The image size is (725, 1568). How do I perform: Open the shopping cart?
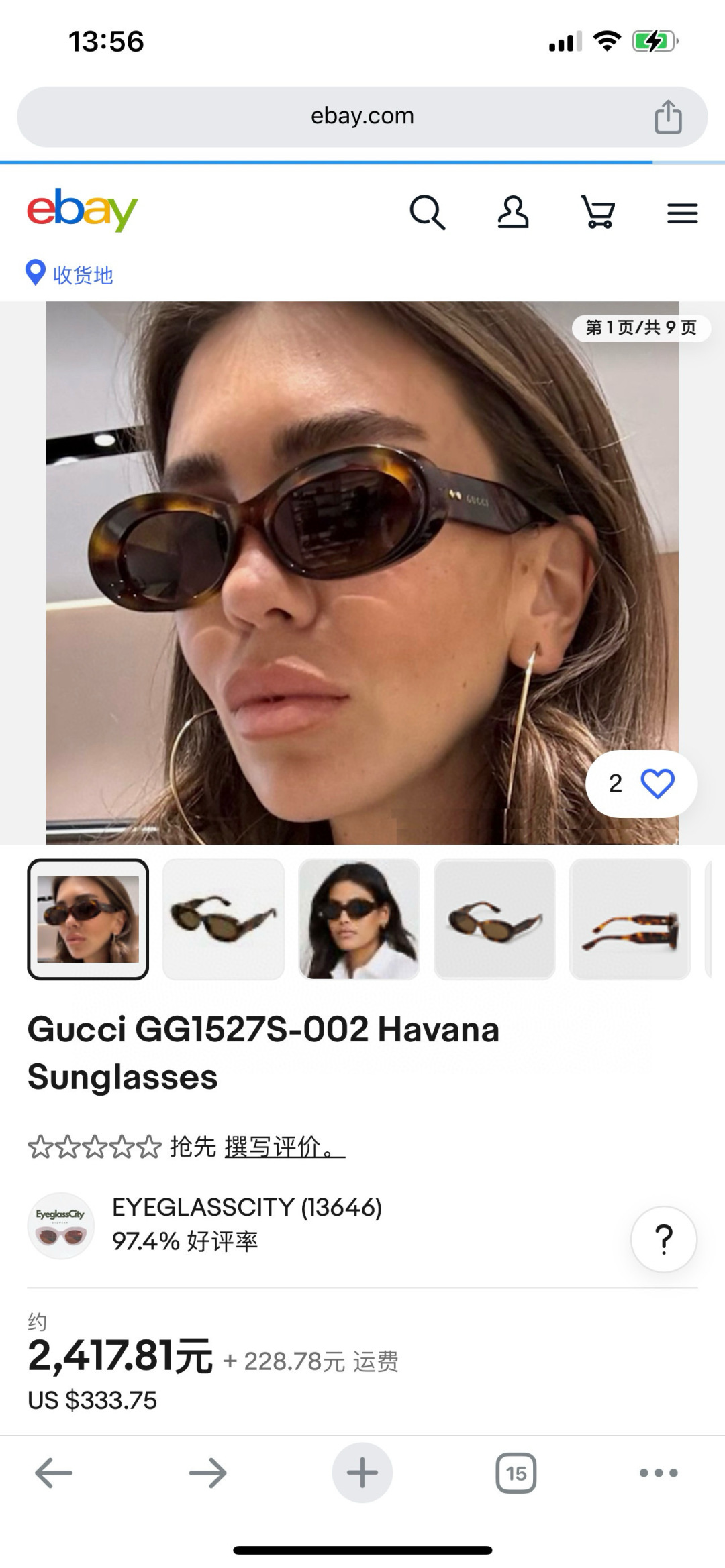[x=597, y=213]
